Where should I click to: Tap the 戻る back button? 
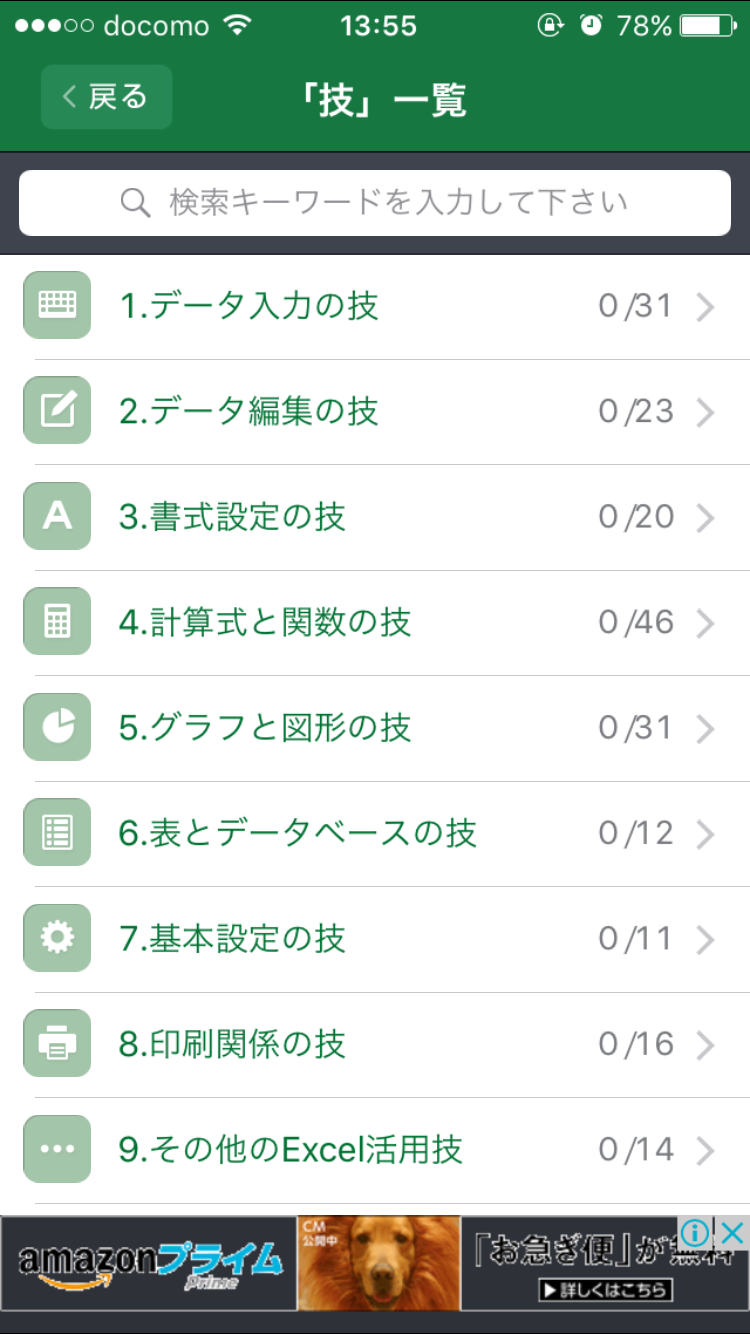click(x=107, y=97)
